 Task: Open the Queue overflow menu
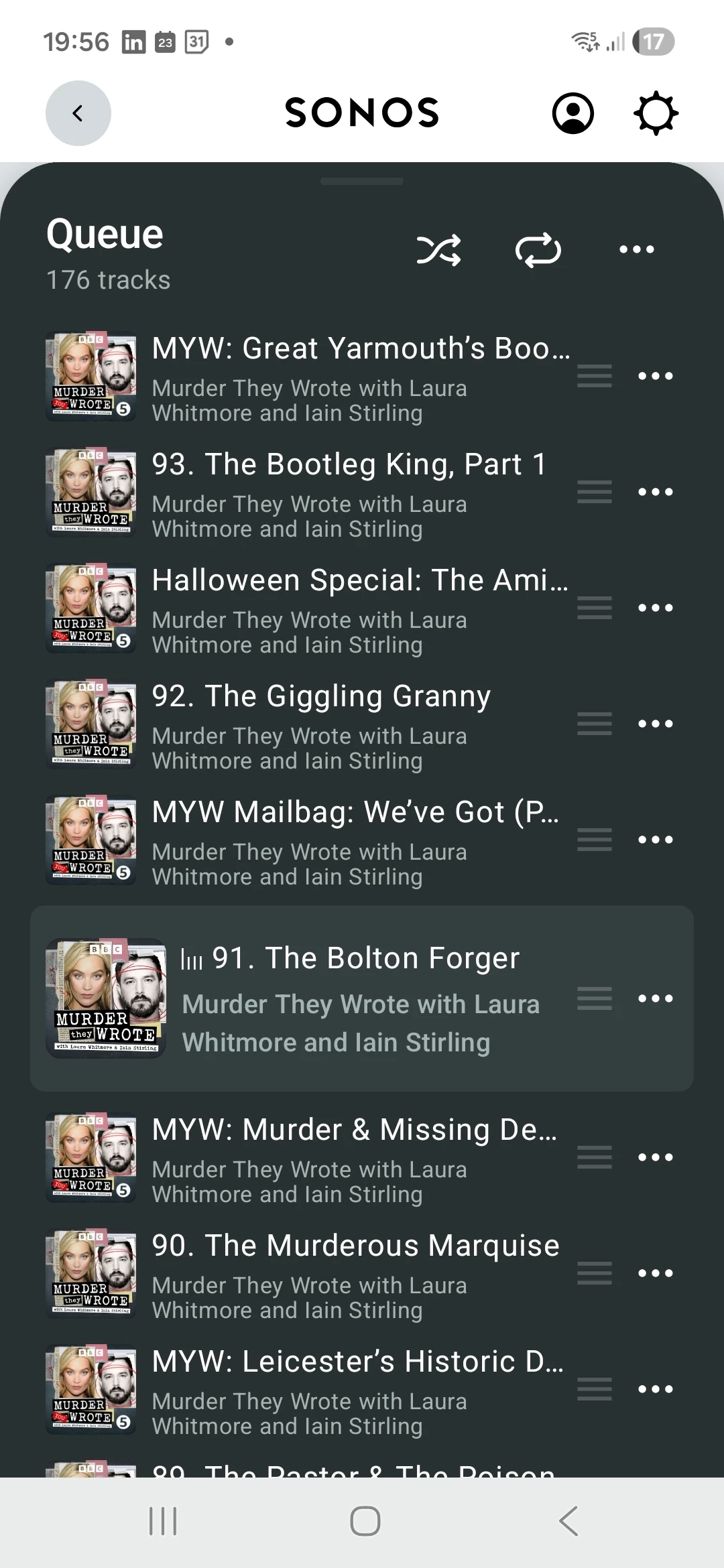click(x=636, y=250)
